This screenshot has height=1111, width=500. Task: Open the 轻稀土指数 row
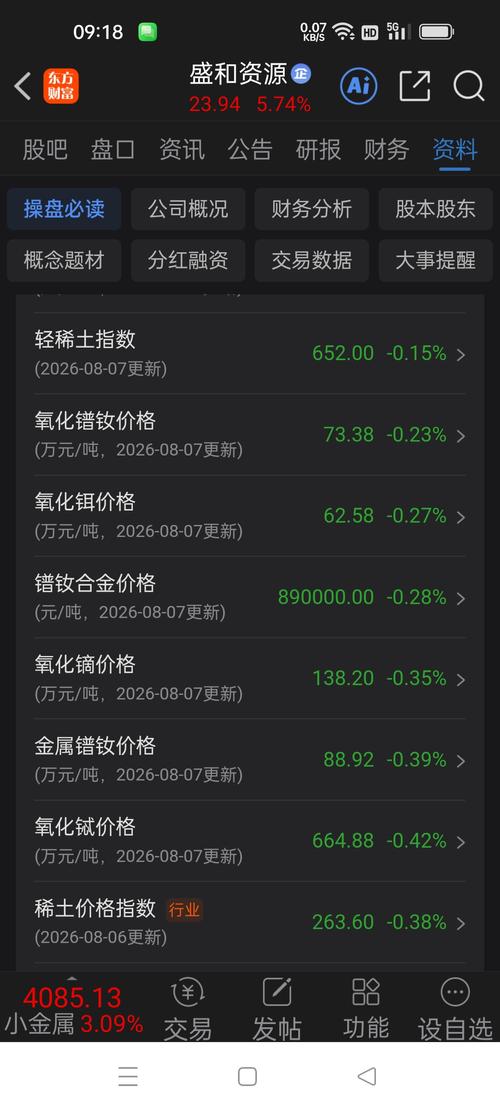(x=250, y=354)
